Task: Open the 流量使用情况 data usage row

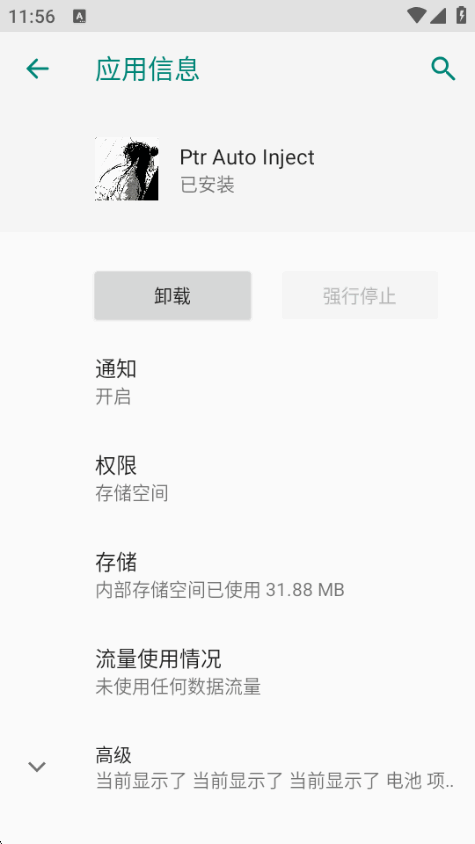Action: pos(238,671)
